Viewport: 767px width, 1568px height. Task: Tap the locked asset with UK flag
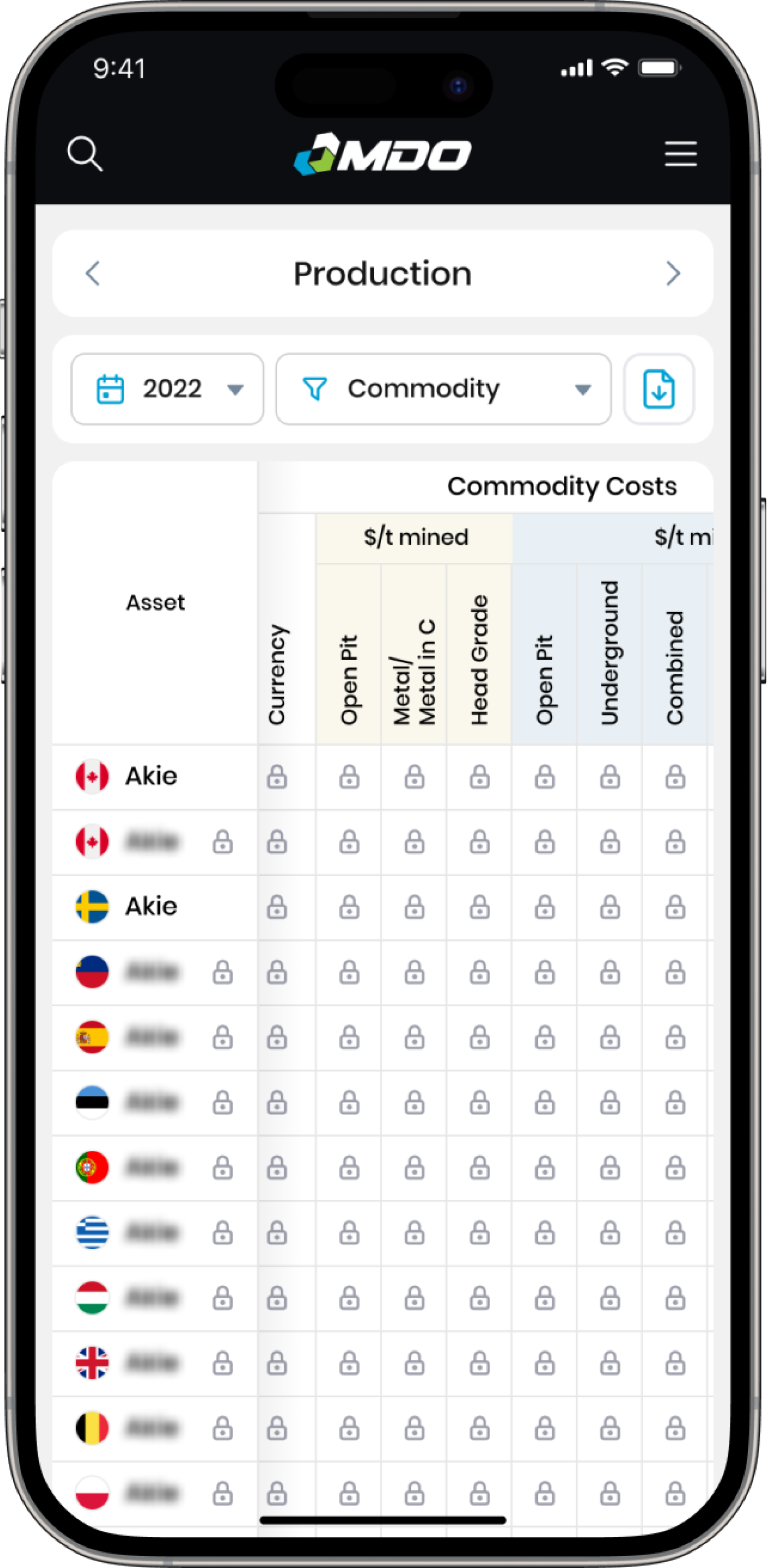click(x=152, y=1363)
